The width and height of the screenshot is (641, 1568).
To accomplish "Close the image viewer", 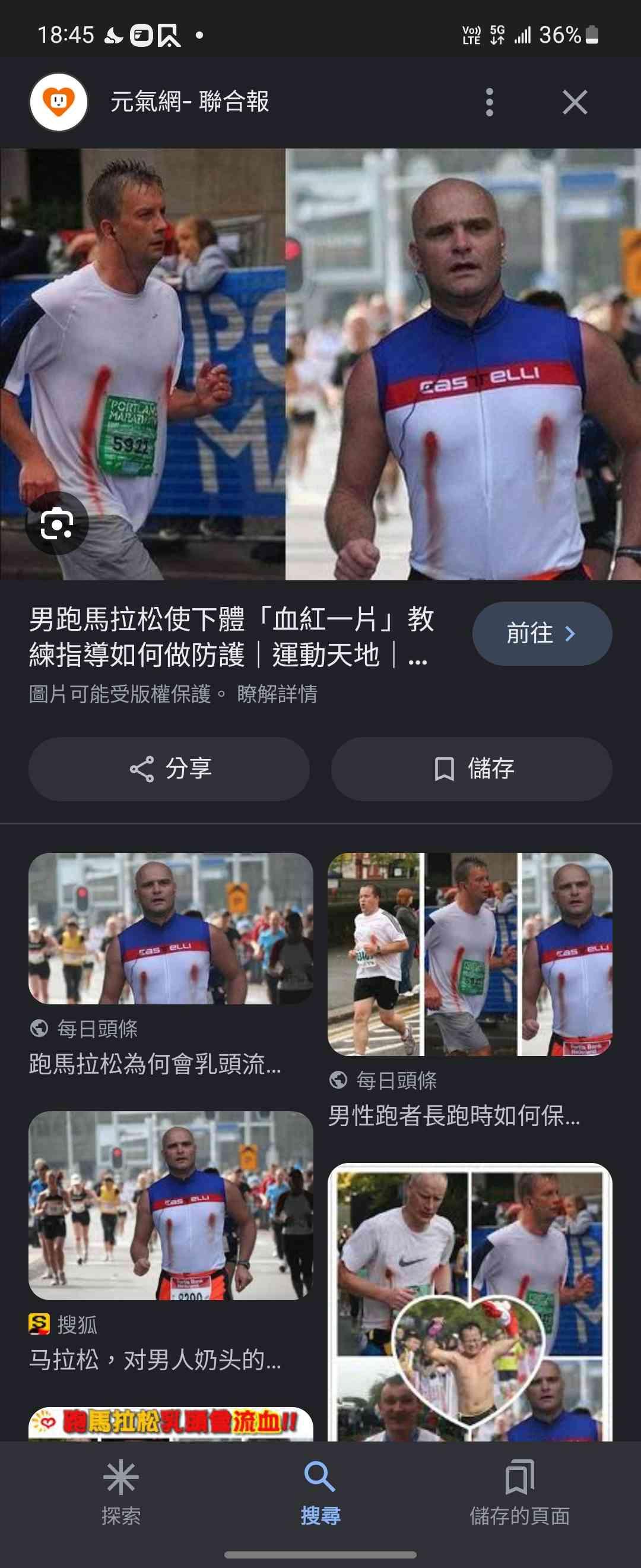I will [x=574, y=102].
